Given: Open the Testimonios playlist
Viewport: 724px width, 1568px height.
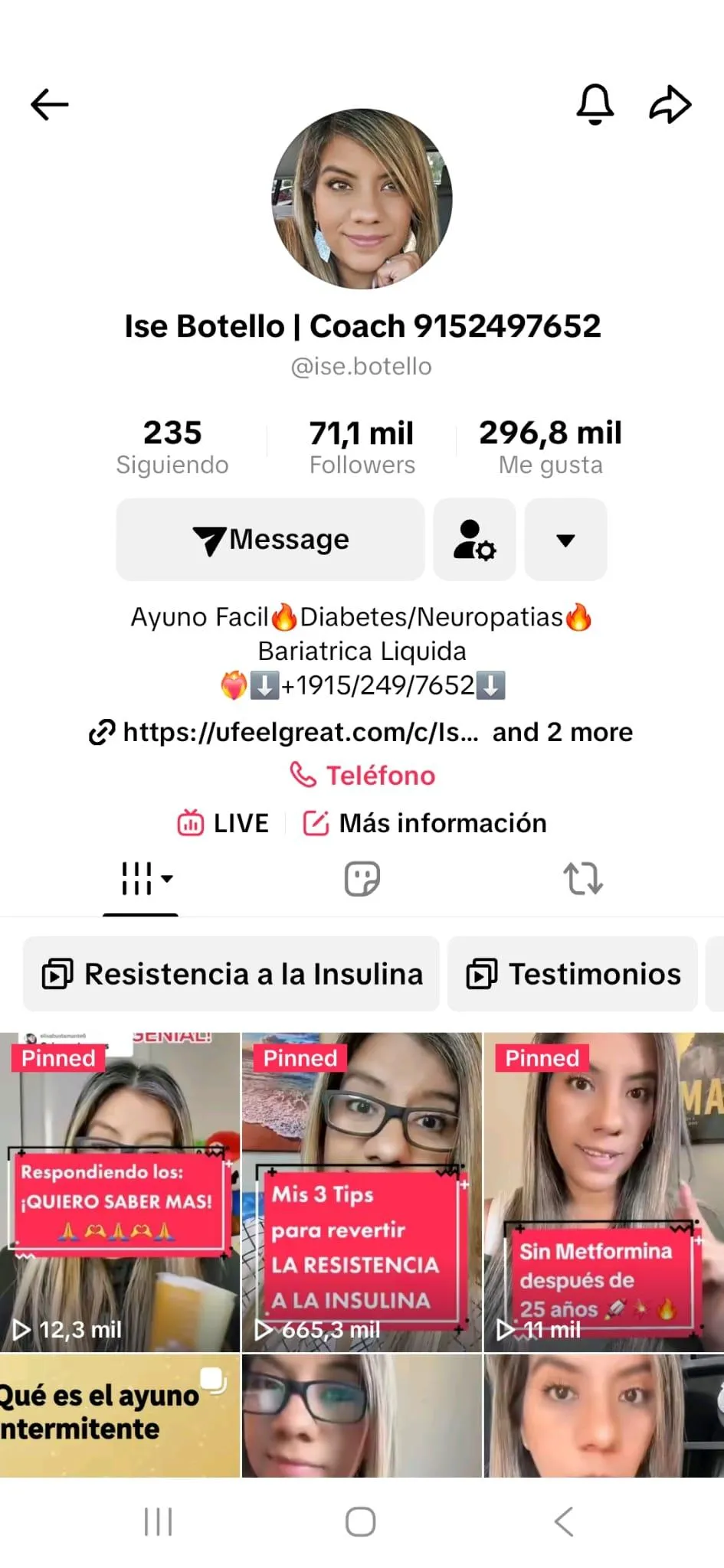Looking at the screenshot, I should tap(573, 974).
